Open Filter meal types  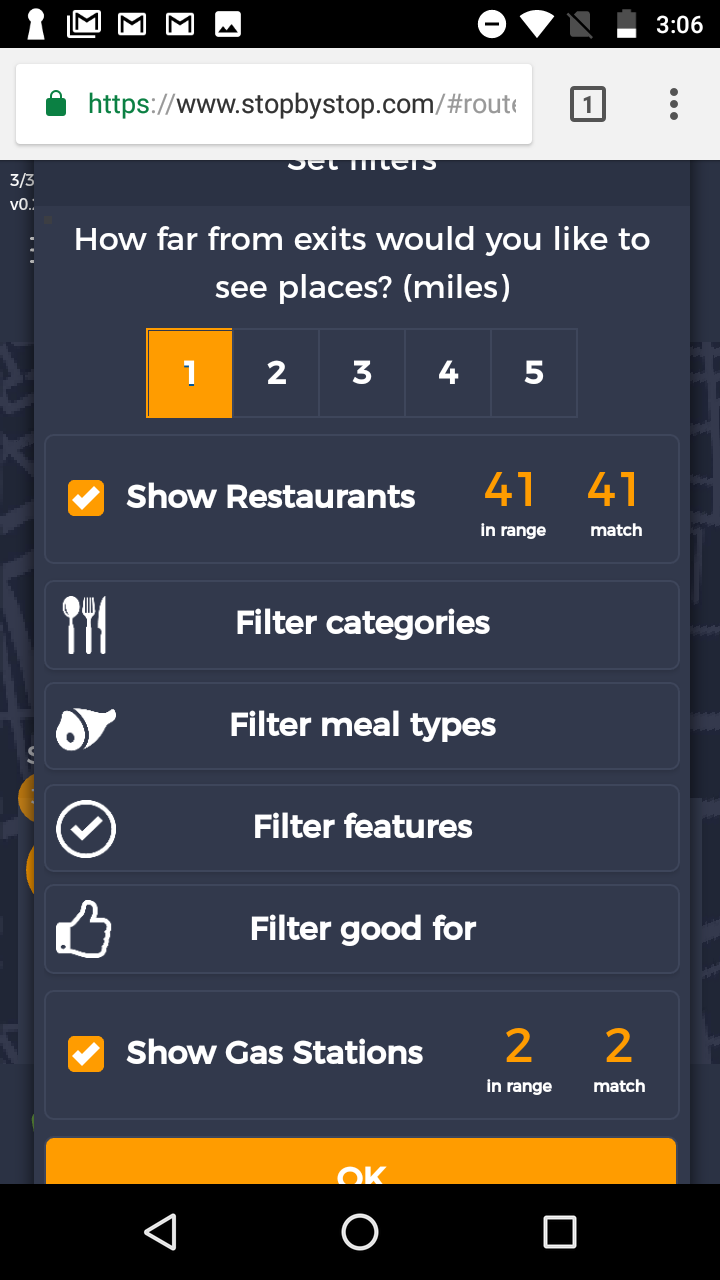(362, 726)
